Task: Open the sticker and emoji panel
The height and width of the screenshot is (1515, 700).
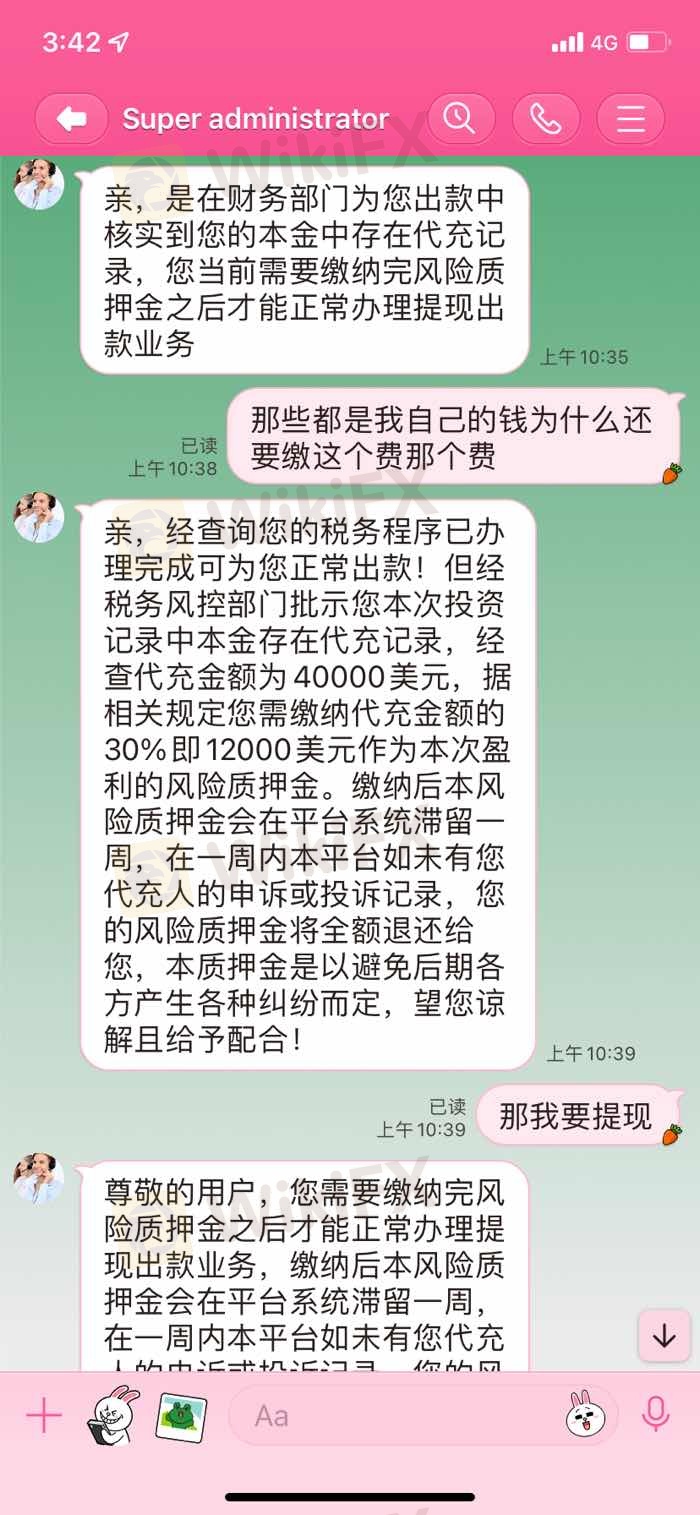Action: coord(583,1415)
